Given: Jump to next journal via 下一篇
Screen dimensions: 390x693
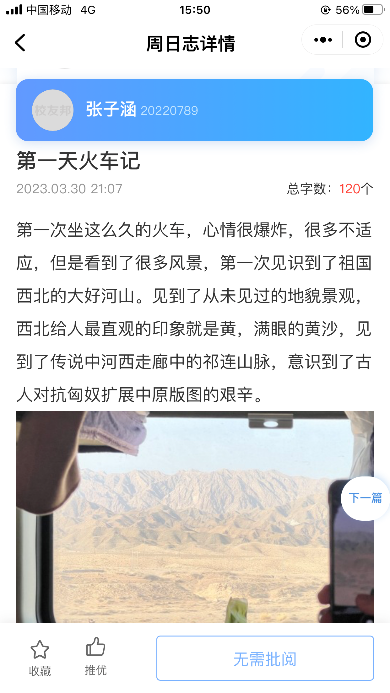Looking at the screenshot, I should coord(365,498).
